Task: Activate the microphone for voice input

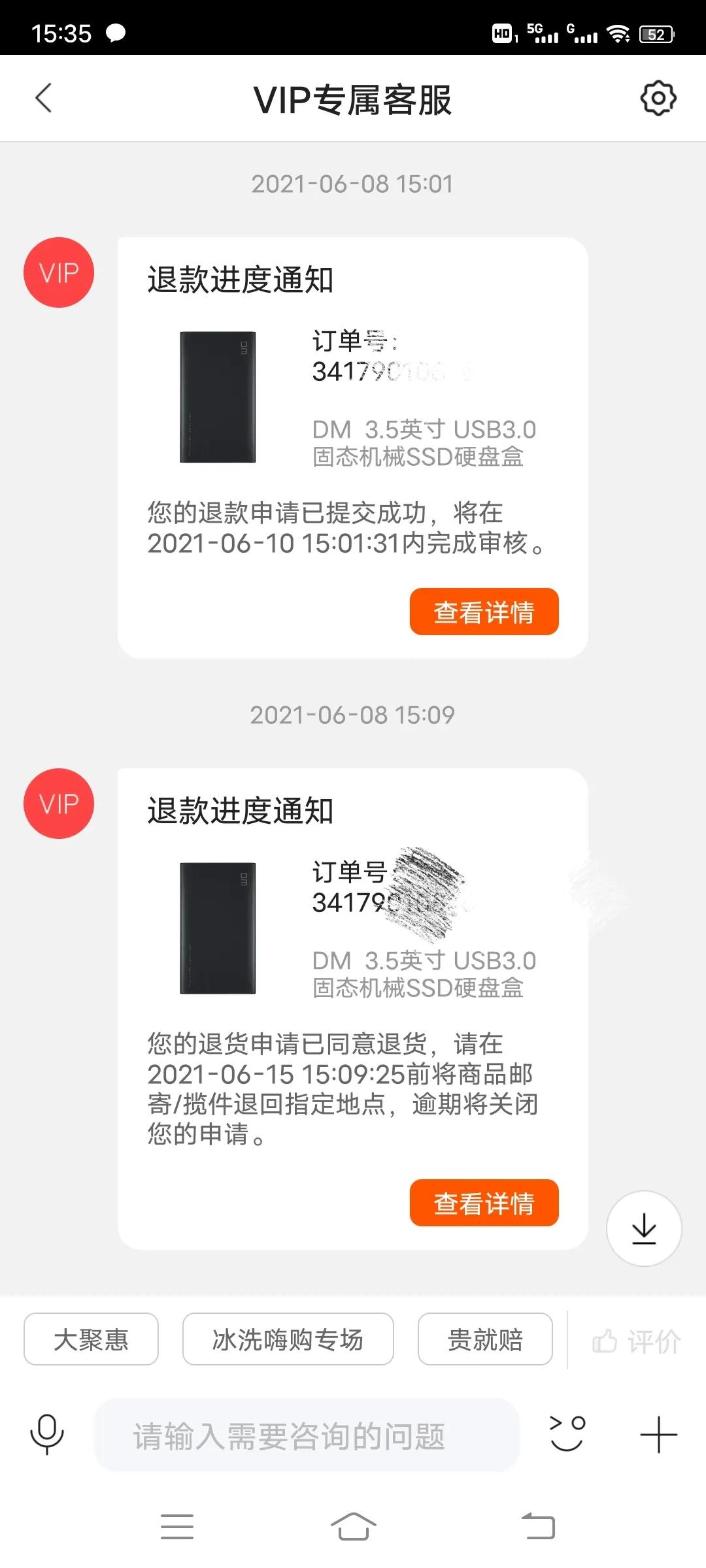Action: coord(47,1435)
